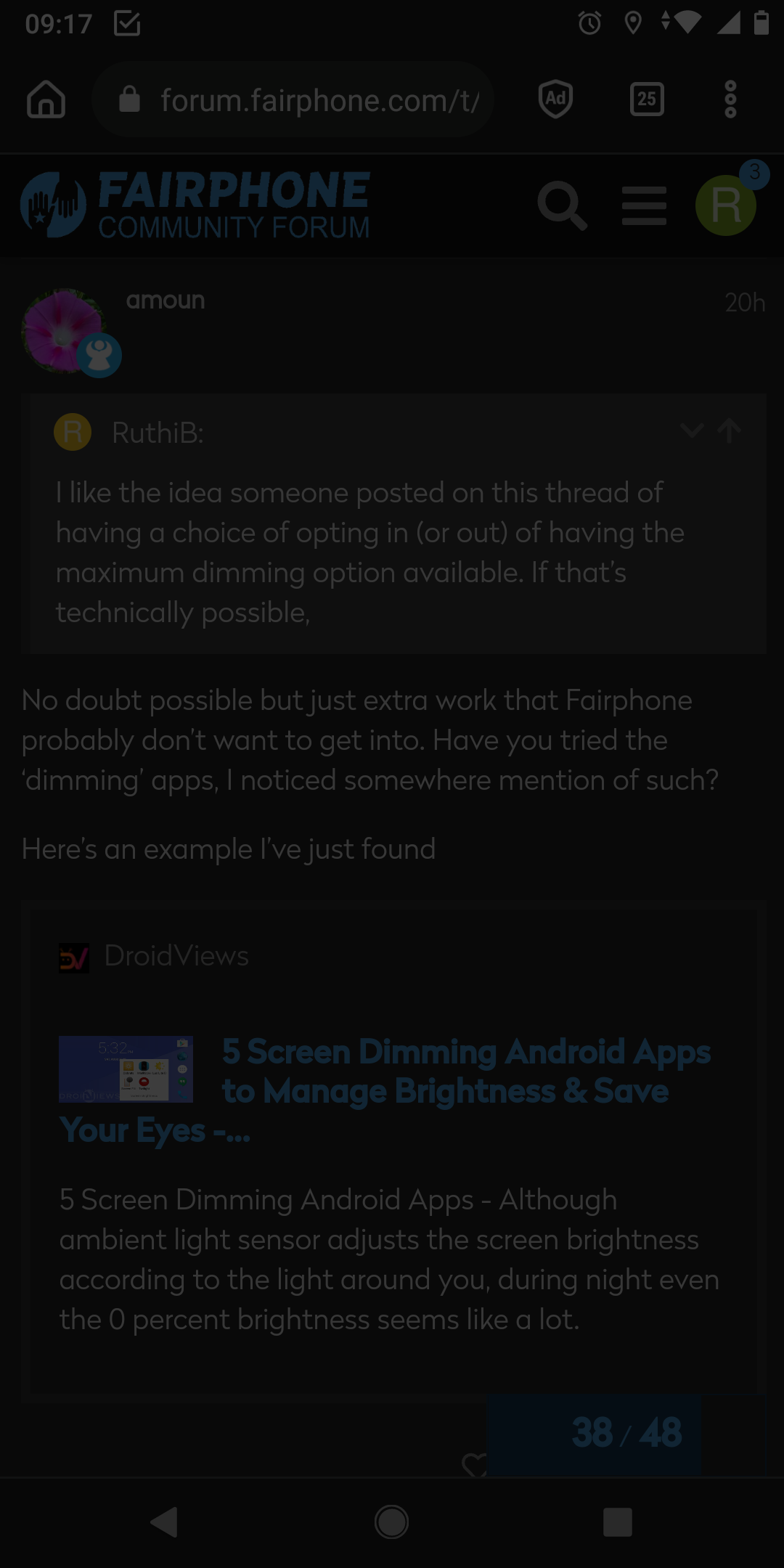Open the recent apps overview

[618, 1522]
